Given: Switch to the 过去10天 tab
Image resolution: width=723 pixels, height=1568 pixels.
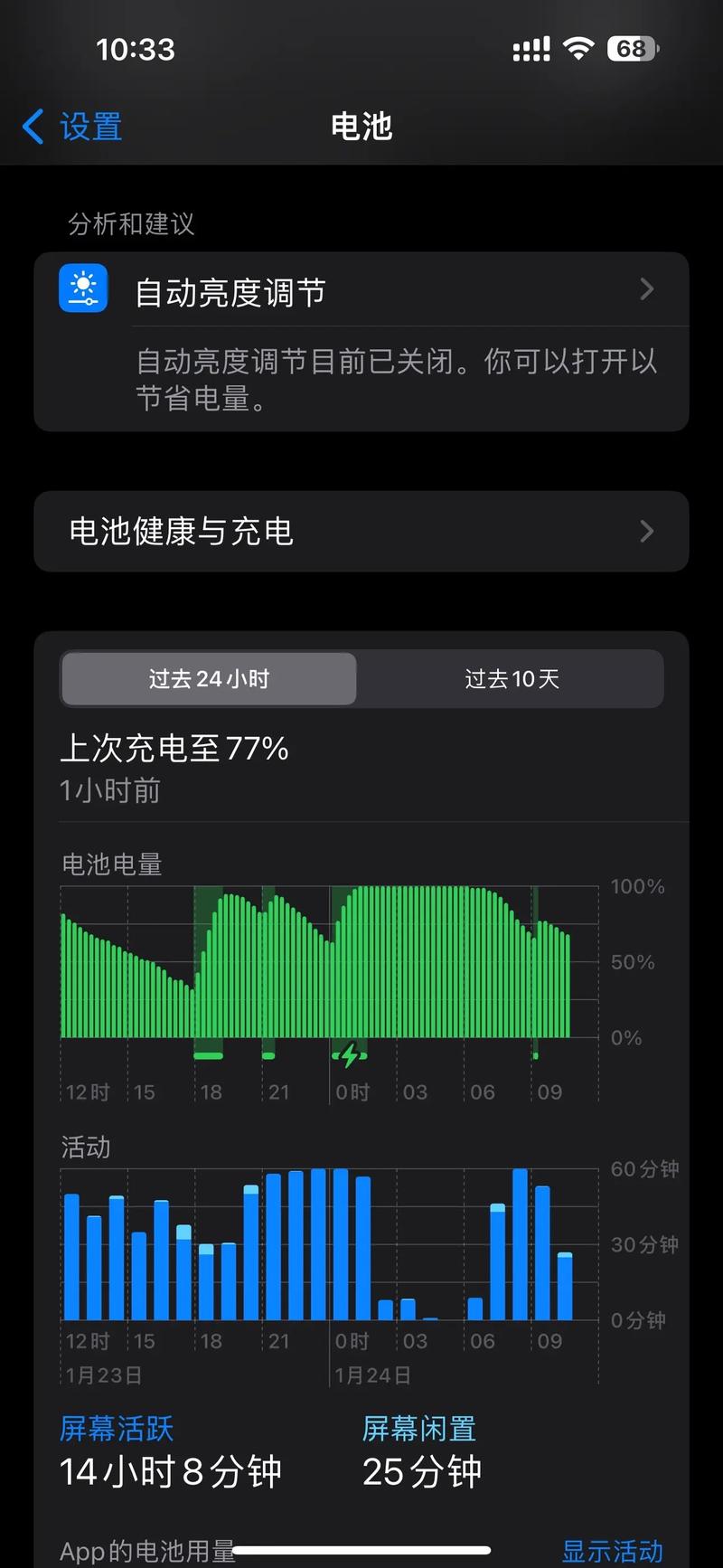Looking at the screenshot, I should pos(511,679).
